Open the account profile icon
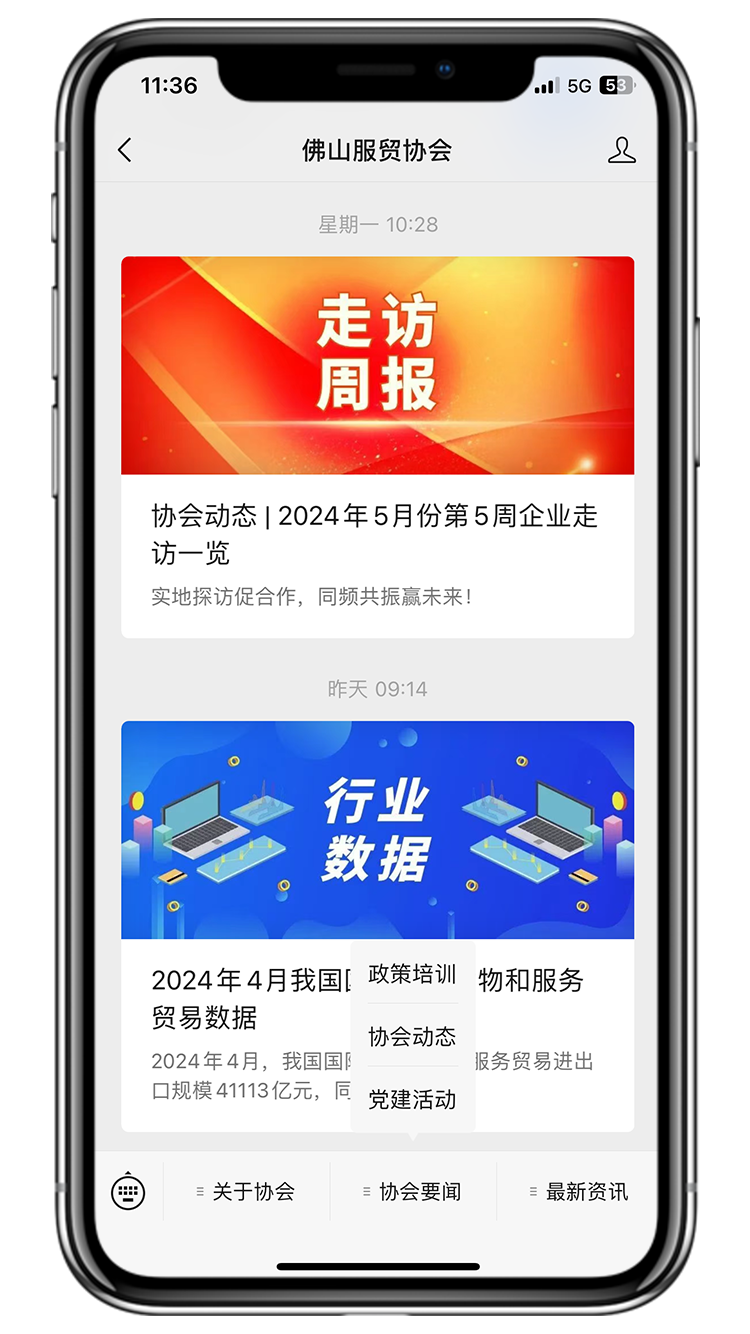Viewport: 750px width, 1334px height. [x=621, y=151]
